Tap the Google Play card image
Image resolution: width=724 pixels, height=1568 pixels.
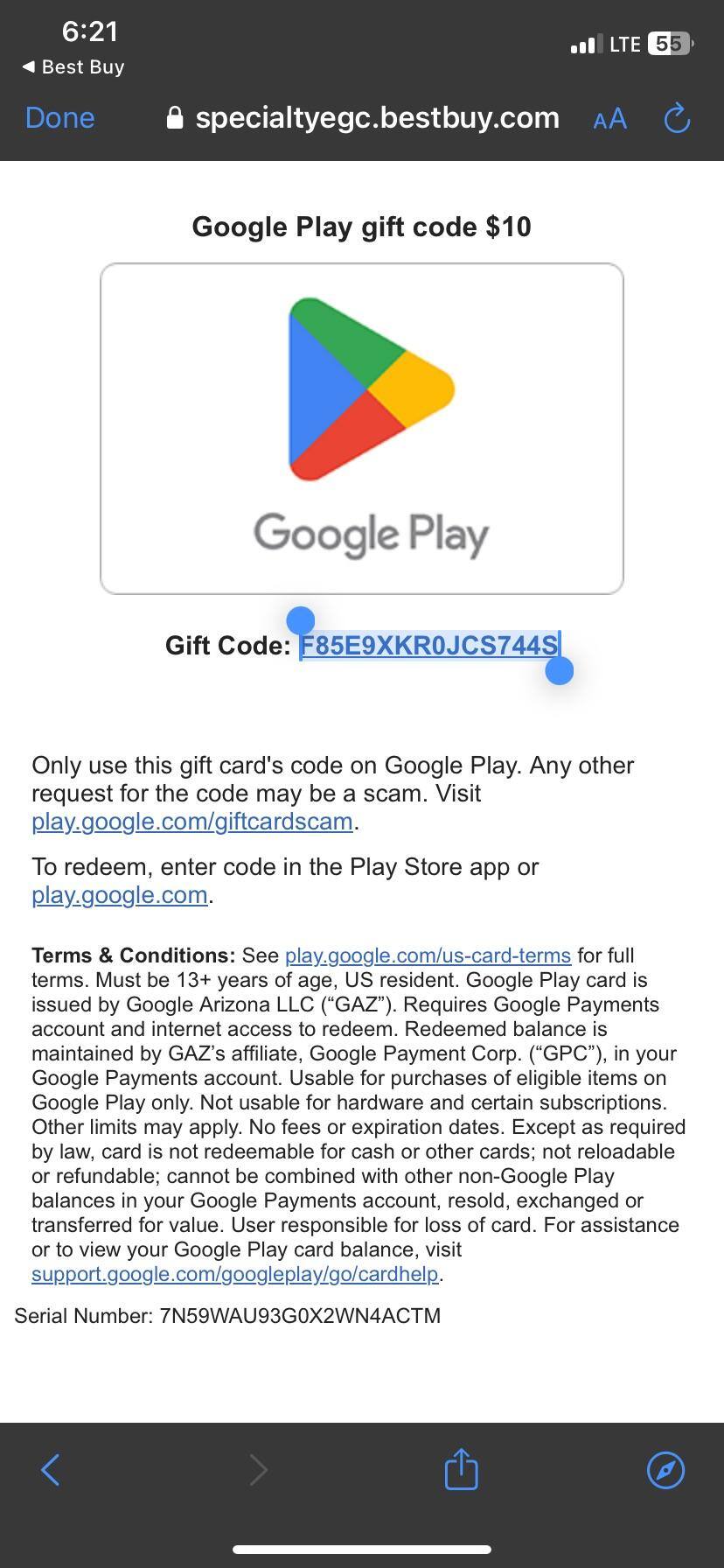pos(362,426)
